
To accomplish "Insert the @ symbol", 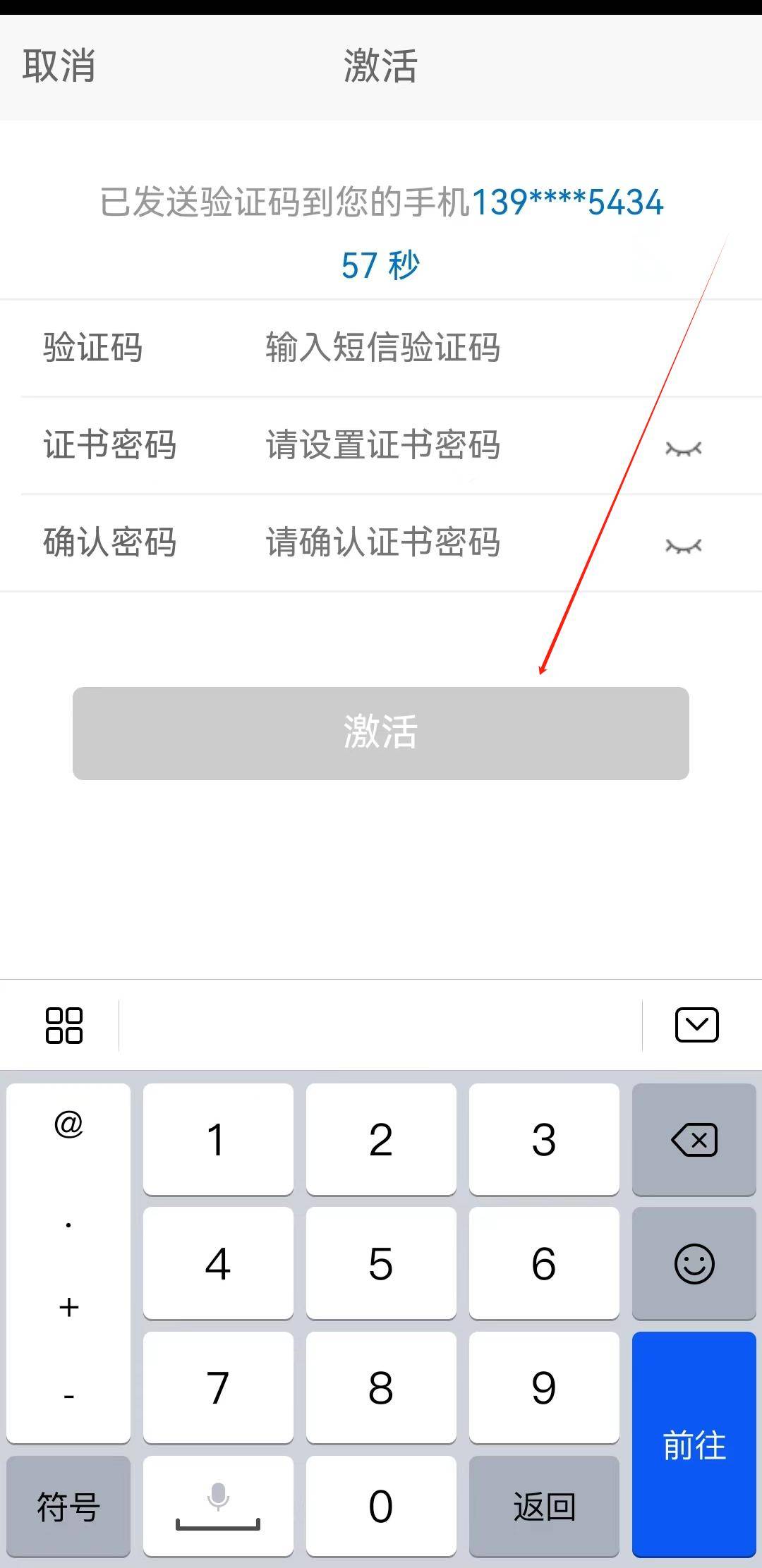I will point(68,1124).
